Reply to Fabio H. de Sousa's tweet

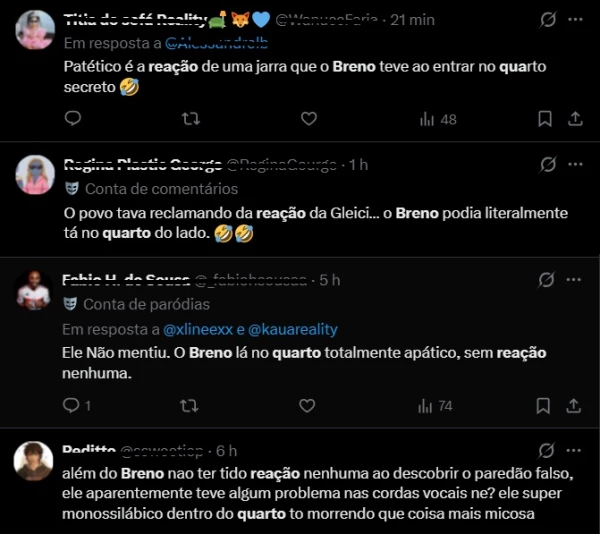point(72,405)
